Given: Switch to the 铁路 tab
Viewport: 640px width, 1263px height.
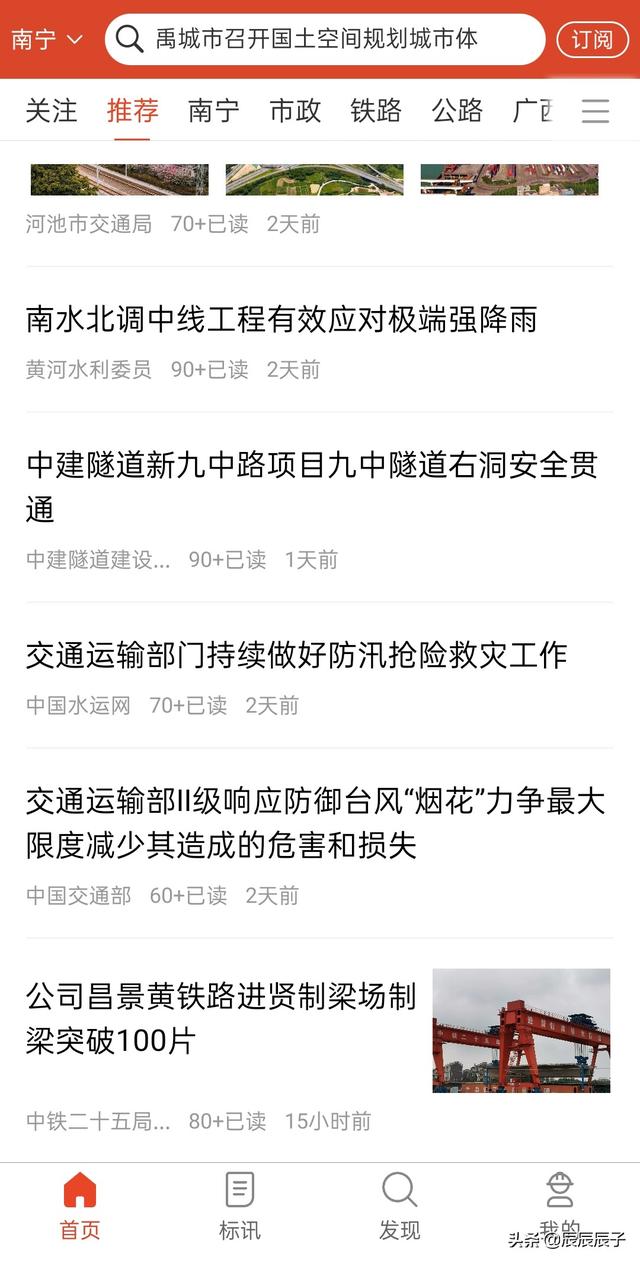Looking at the screenshot, I should (376, 111).
